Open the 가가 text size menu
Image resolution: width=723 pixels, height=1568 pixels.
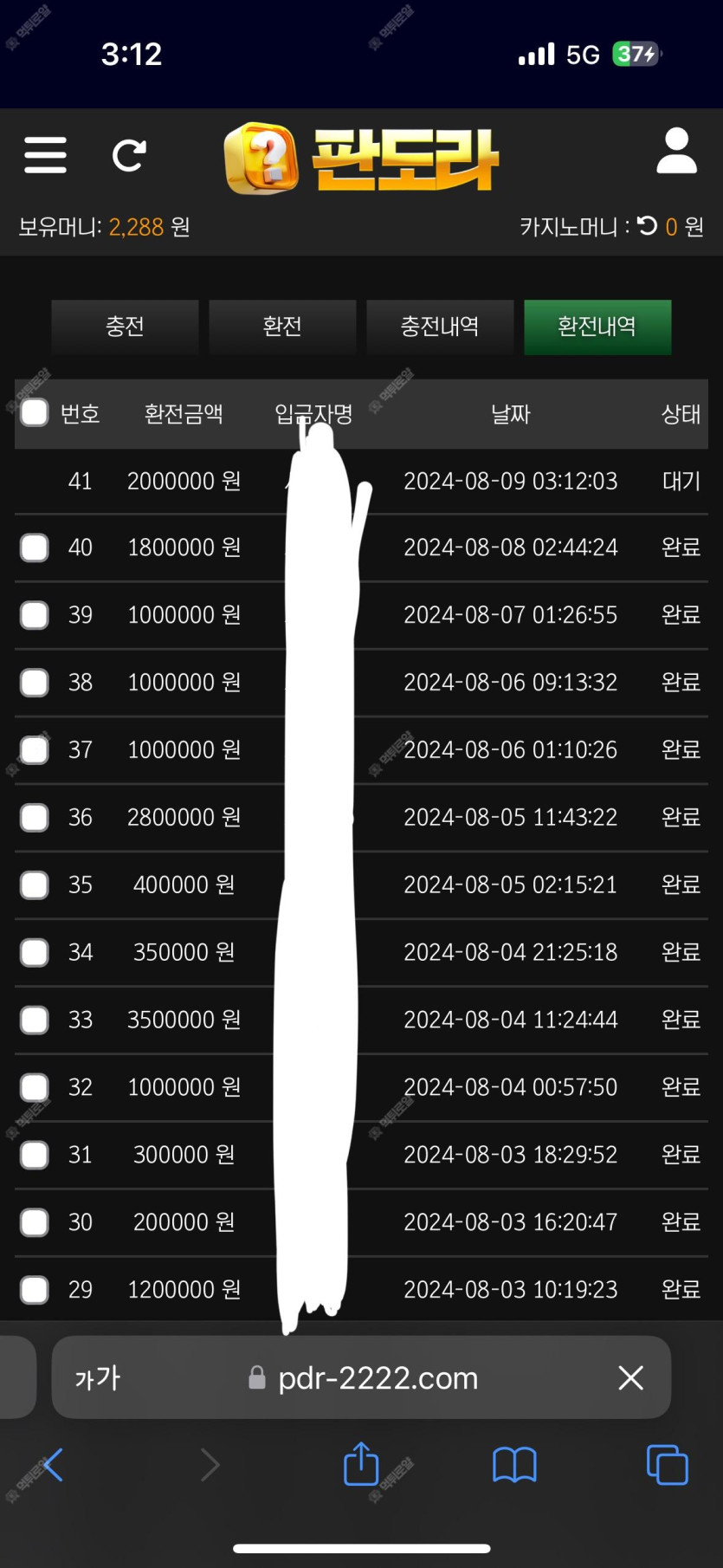coord(98,1377)
